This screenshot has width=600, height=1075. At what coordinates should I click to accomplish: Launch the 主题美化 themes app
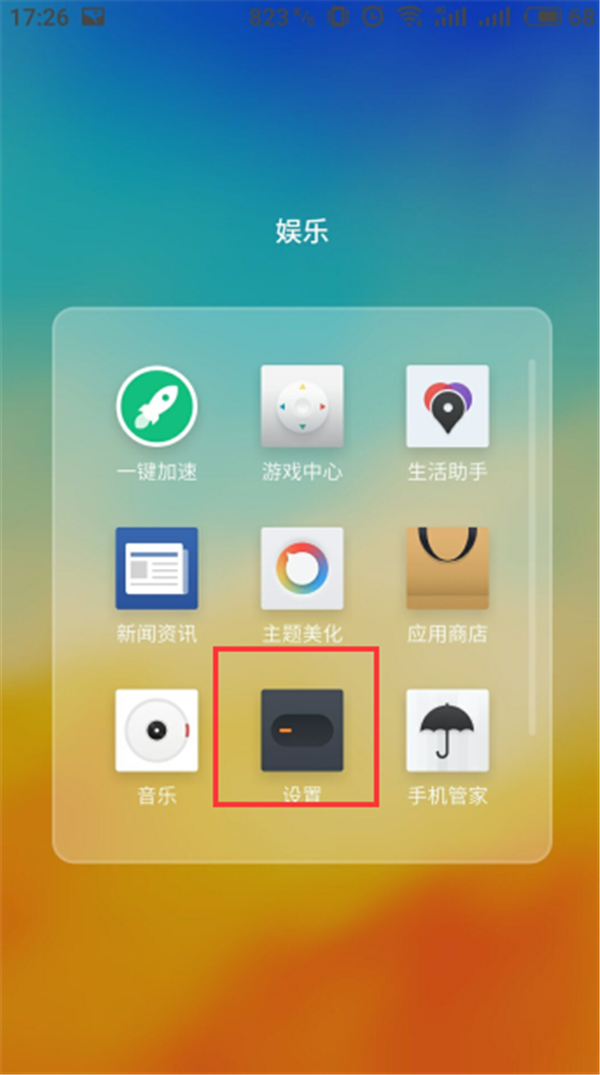302,568
